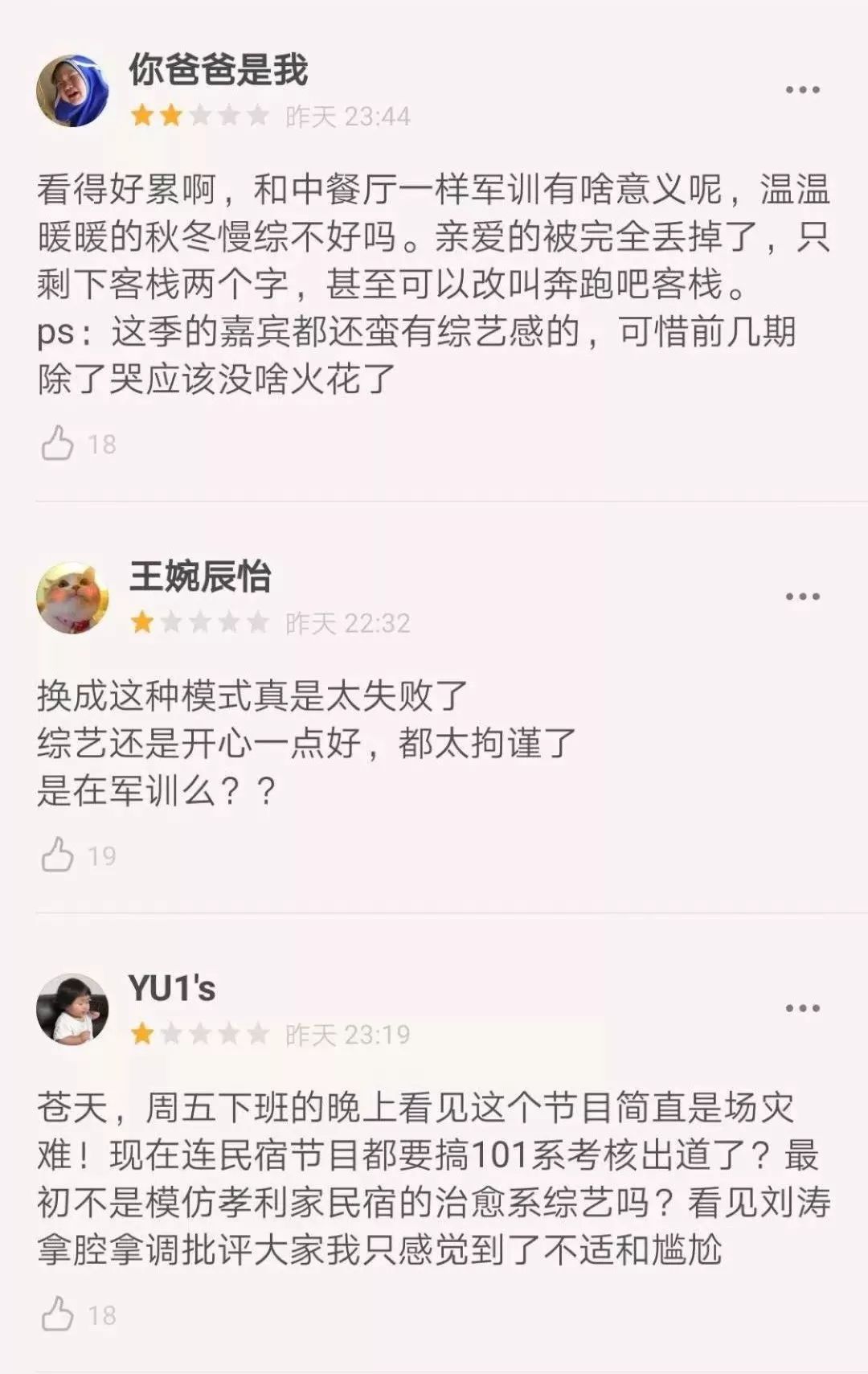Open 你爸爸是我's profile avatar
Screen dimensions: 868x1374
(x=72, y=91)
